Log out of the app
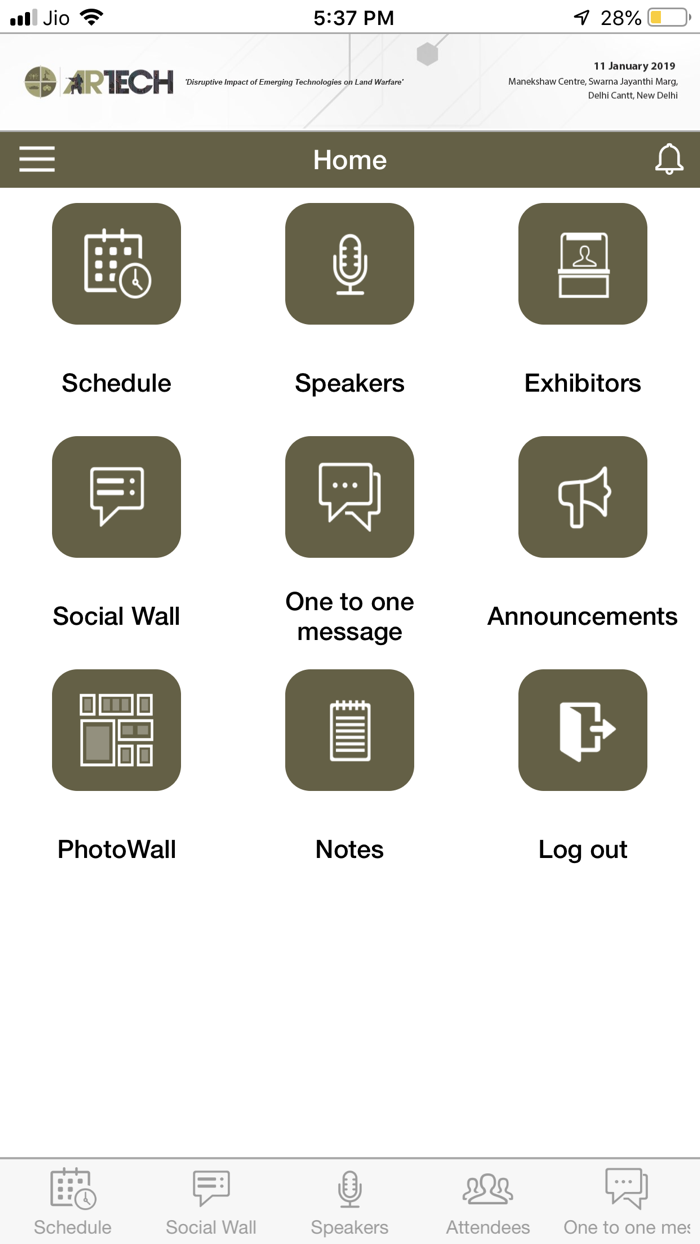This screenshot has width=700, height=1244. (582, 730)
